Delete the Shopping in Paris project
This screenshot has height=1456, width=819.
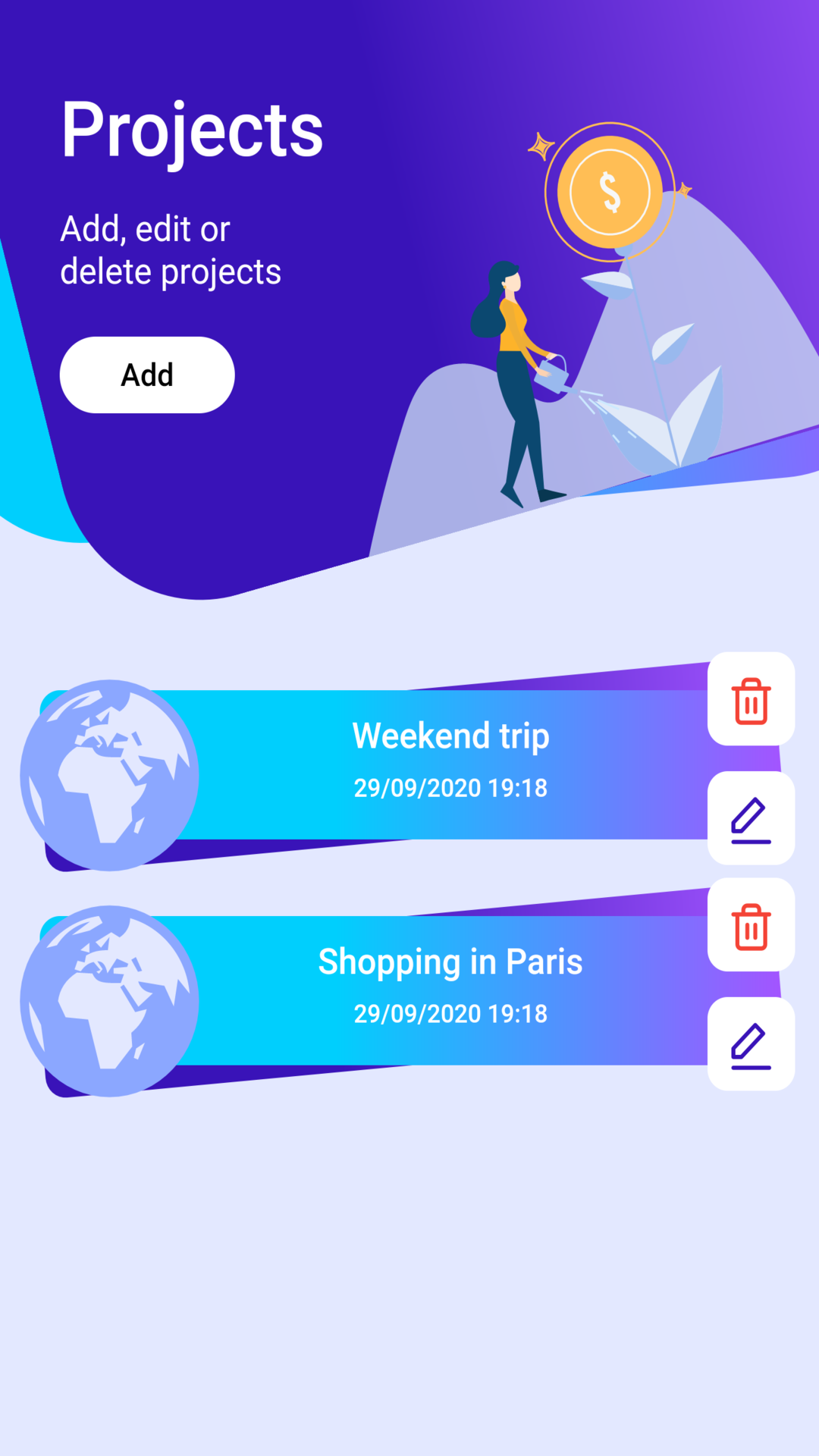[x=751, y=925]
